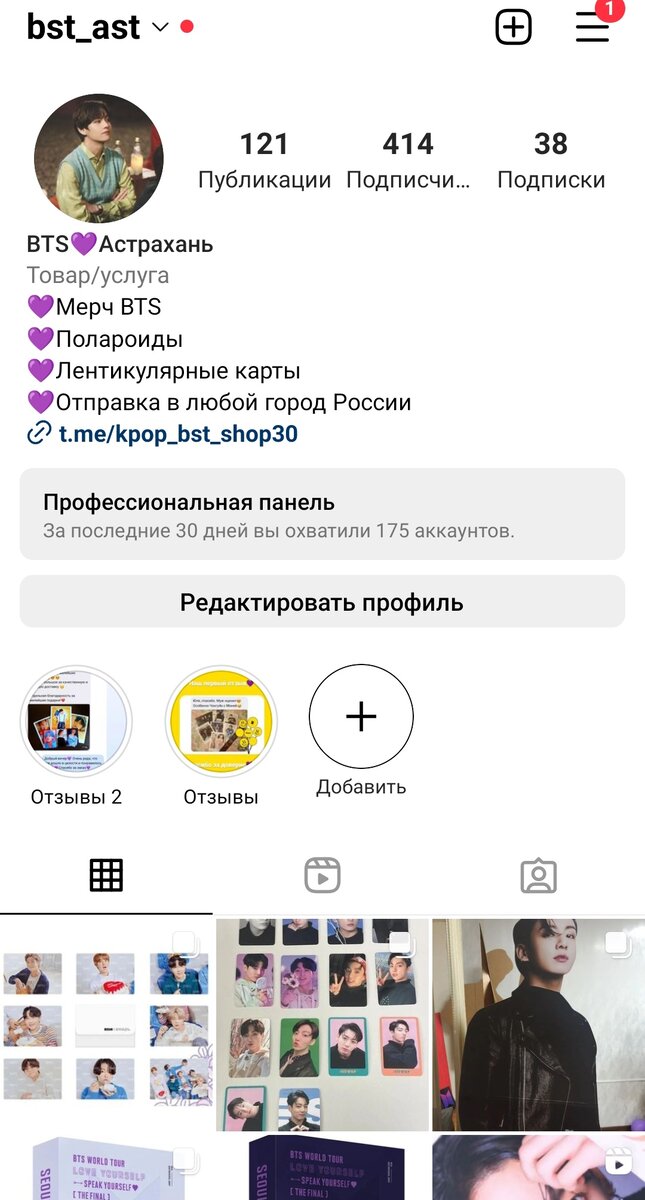Screen dimensions: 645x1200
Task: Switch to the tagged photos tab
Action: [538, 876]
